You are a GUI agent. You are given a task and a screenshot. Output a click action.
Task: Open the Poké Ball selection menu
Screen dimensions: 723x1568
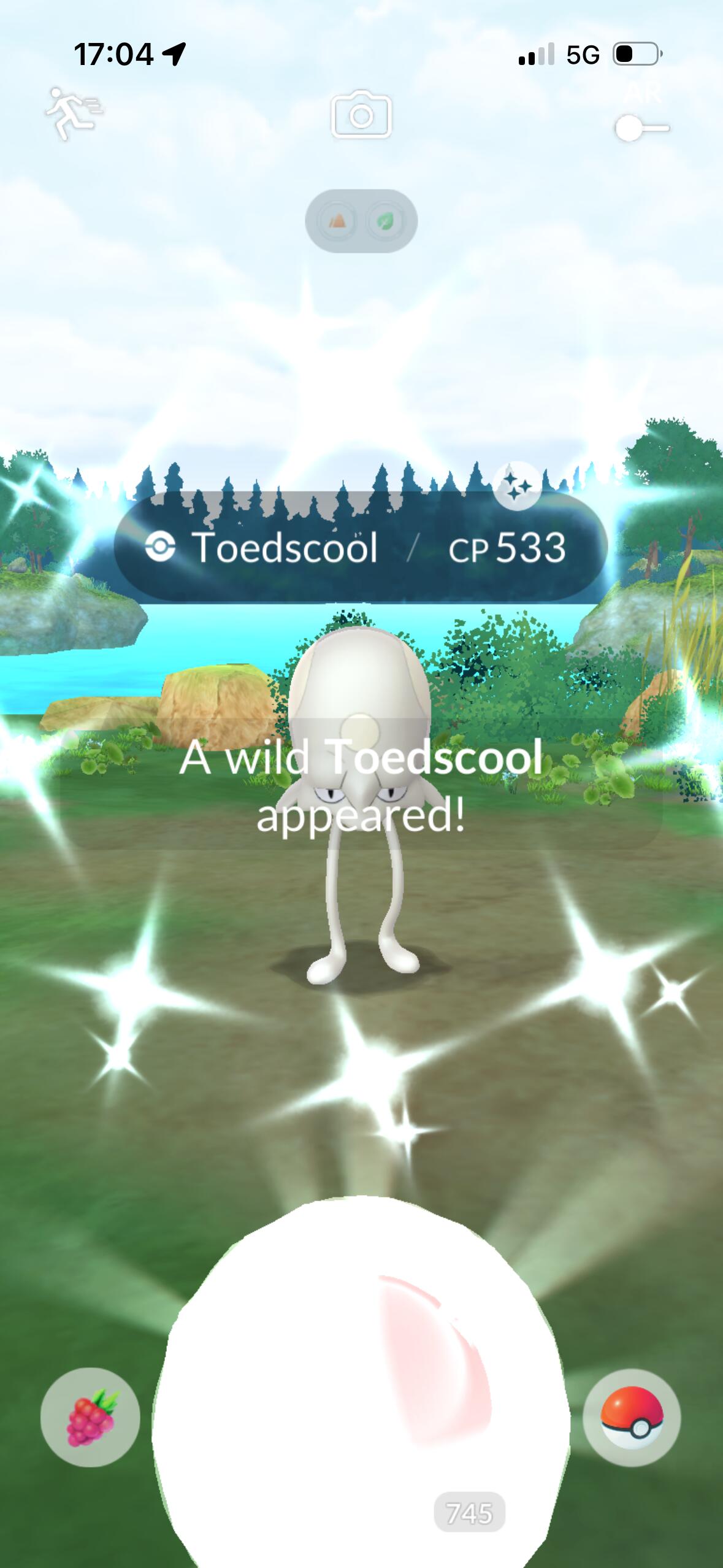pos(632,1418)
